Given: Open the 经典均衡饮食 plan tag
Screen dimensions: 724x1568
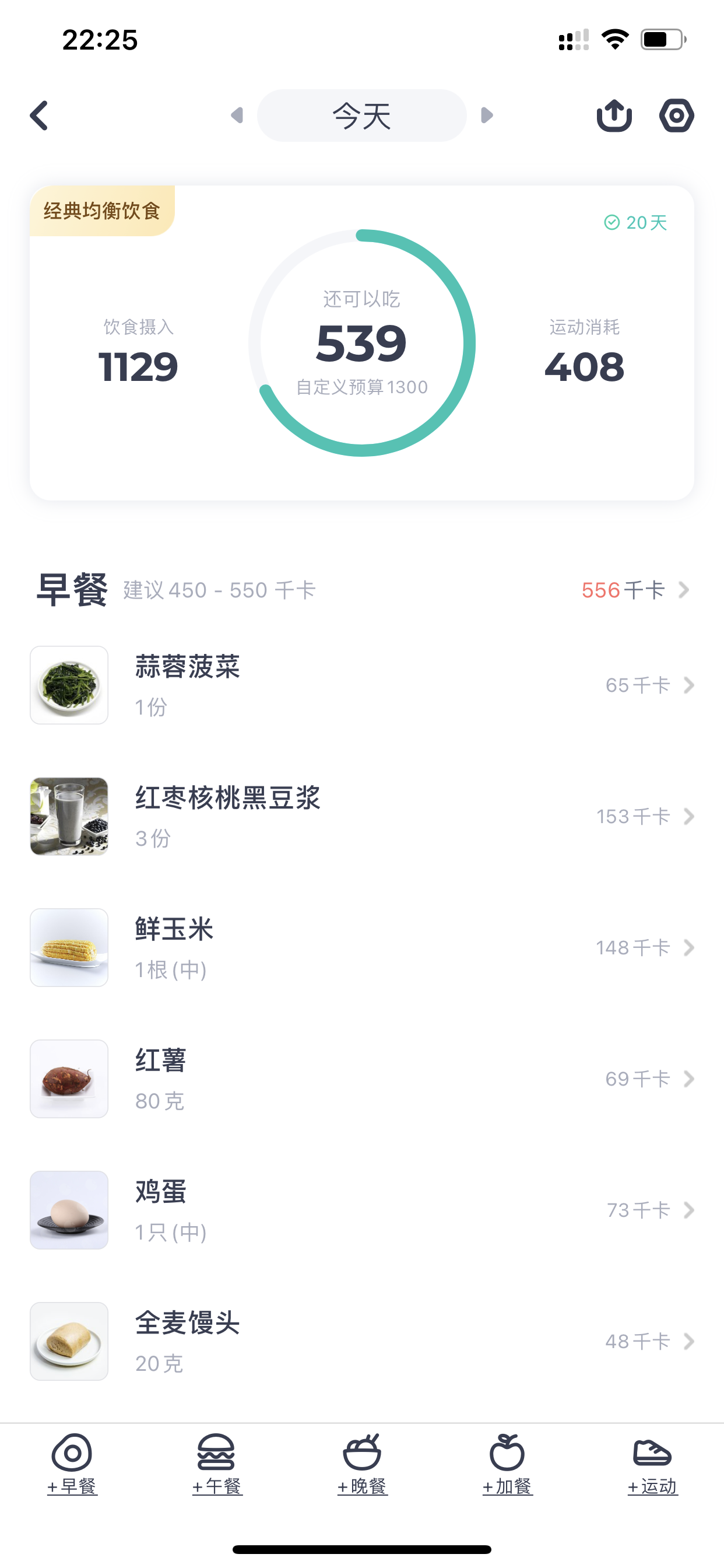Looking at the screenshot, I should tap(102, 211).
